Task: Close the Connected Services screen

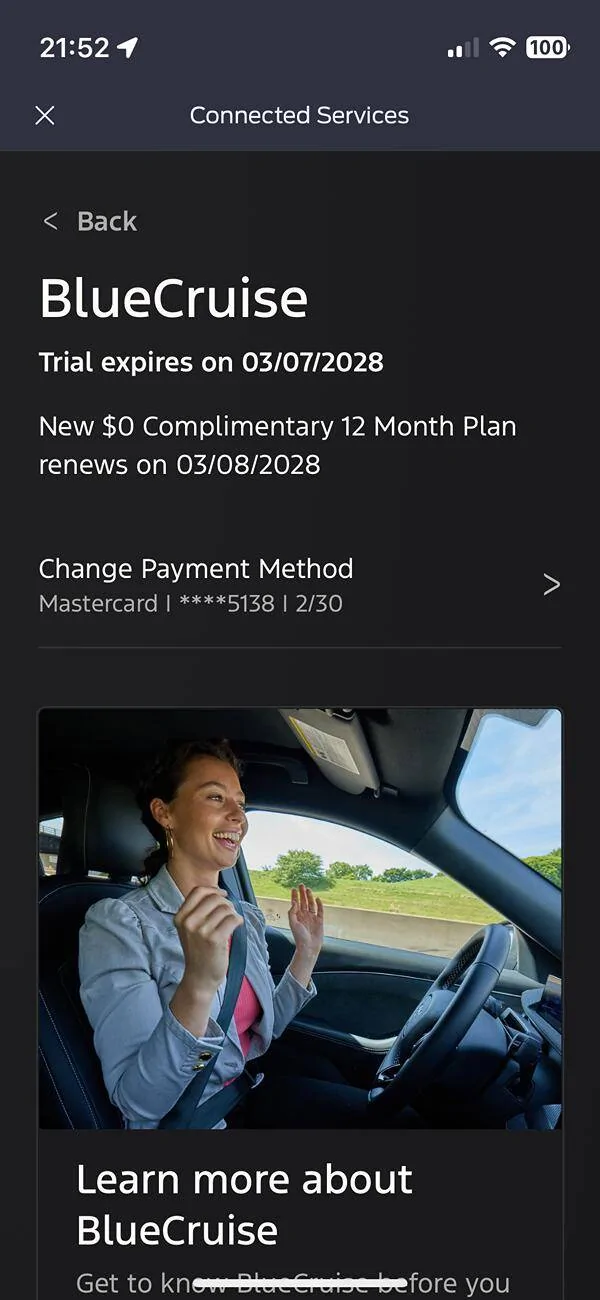Action: tap(45, 116)
